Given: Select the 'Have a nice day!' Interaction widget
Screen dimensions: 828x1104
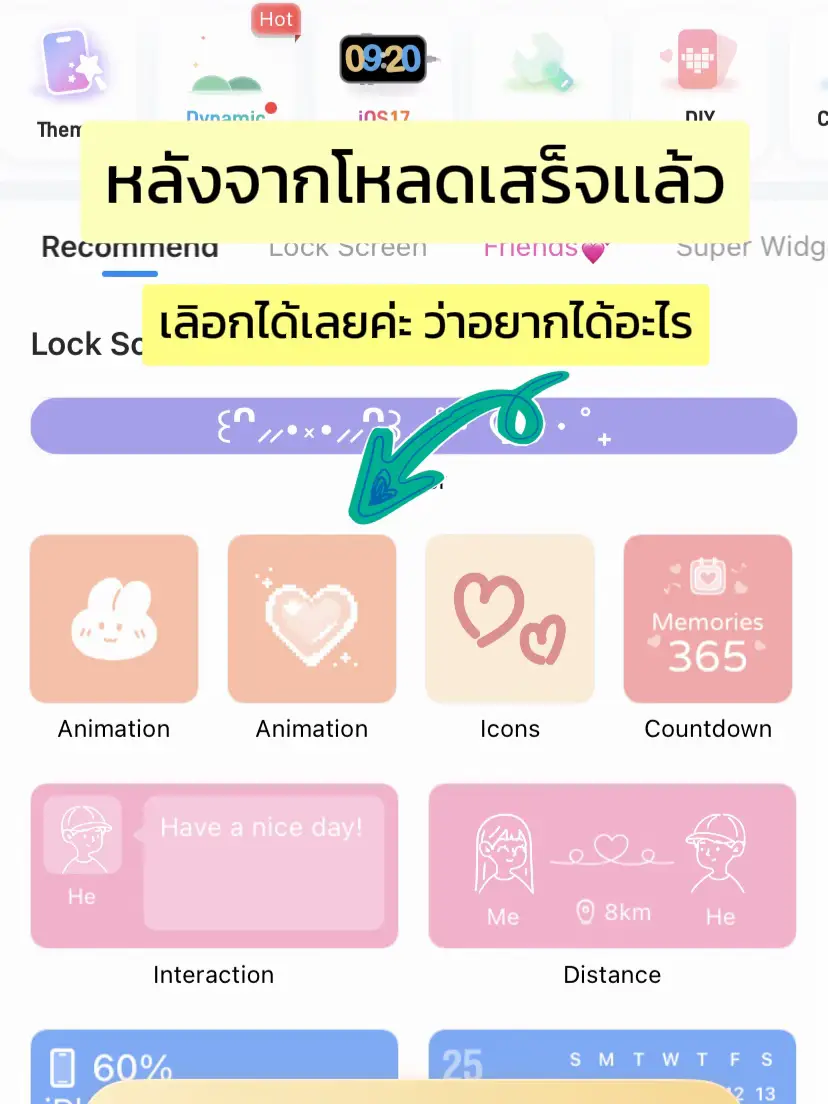Looking at the screenshot, I should point(214,866).
